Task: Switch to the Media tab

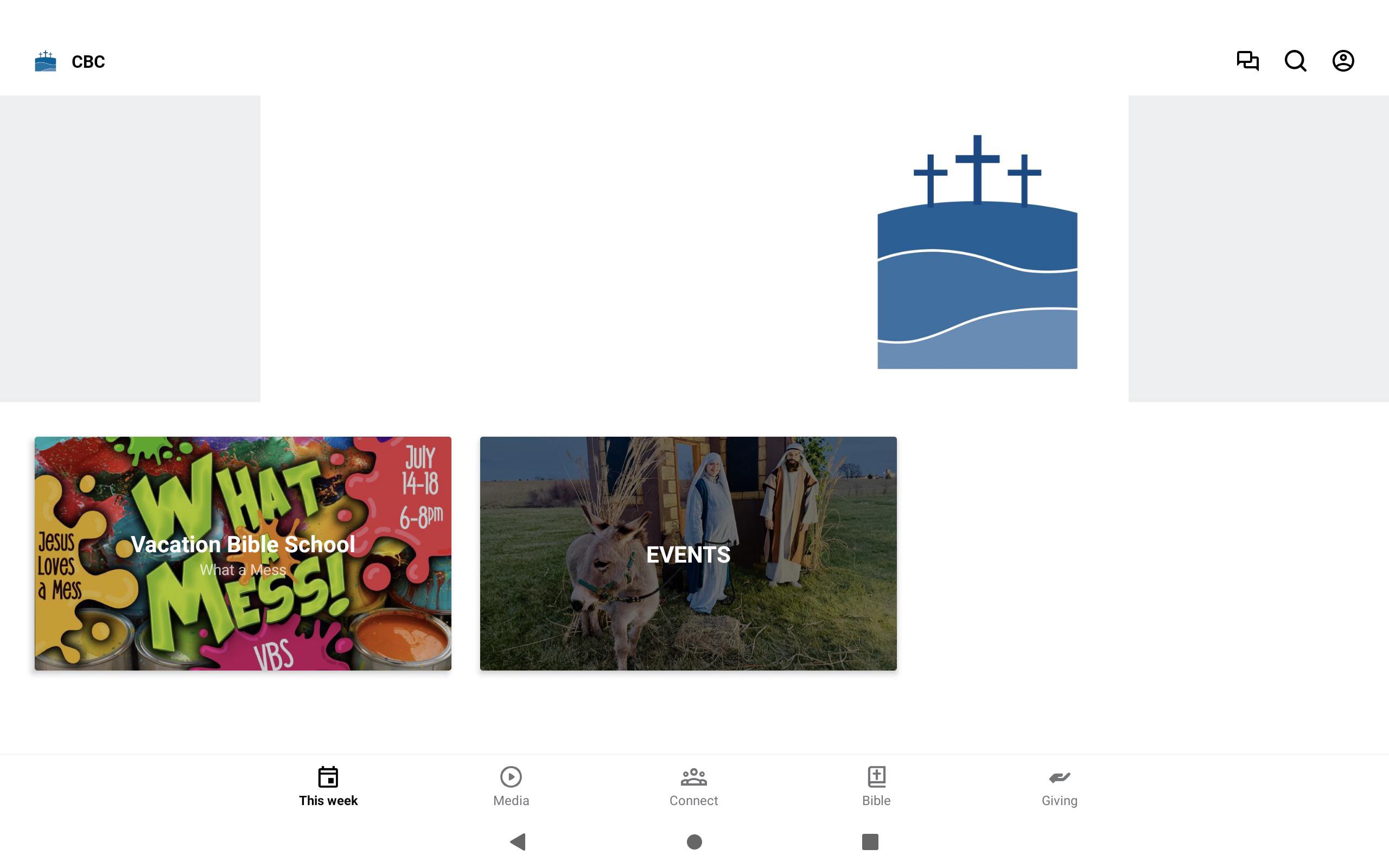Action: (x=511, y=786)
